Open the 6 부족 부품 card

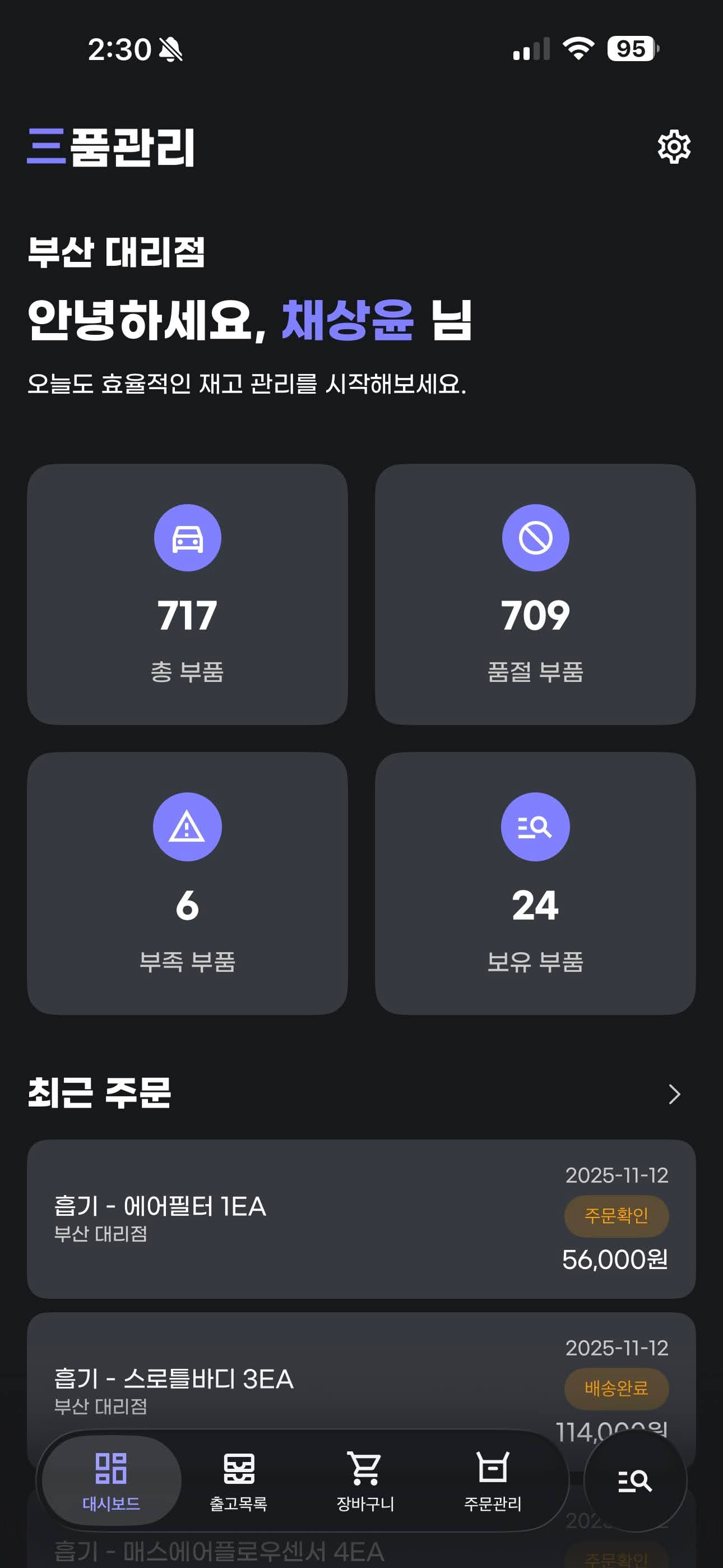pyautogui.click(x=187, y=883)
